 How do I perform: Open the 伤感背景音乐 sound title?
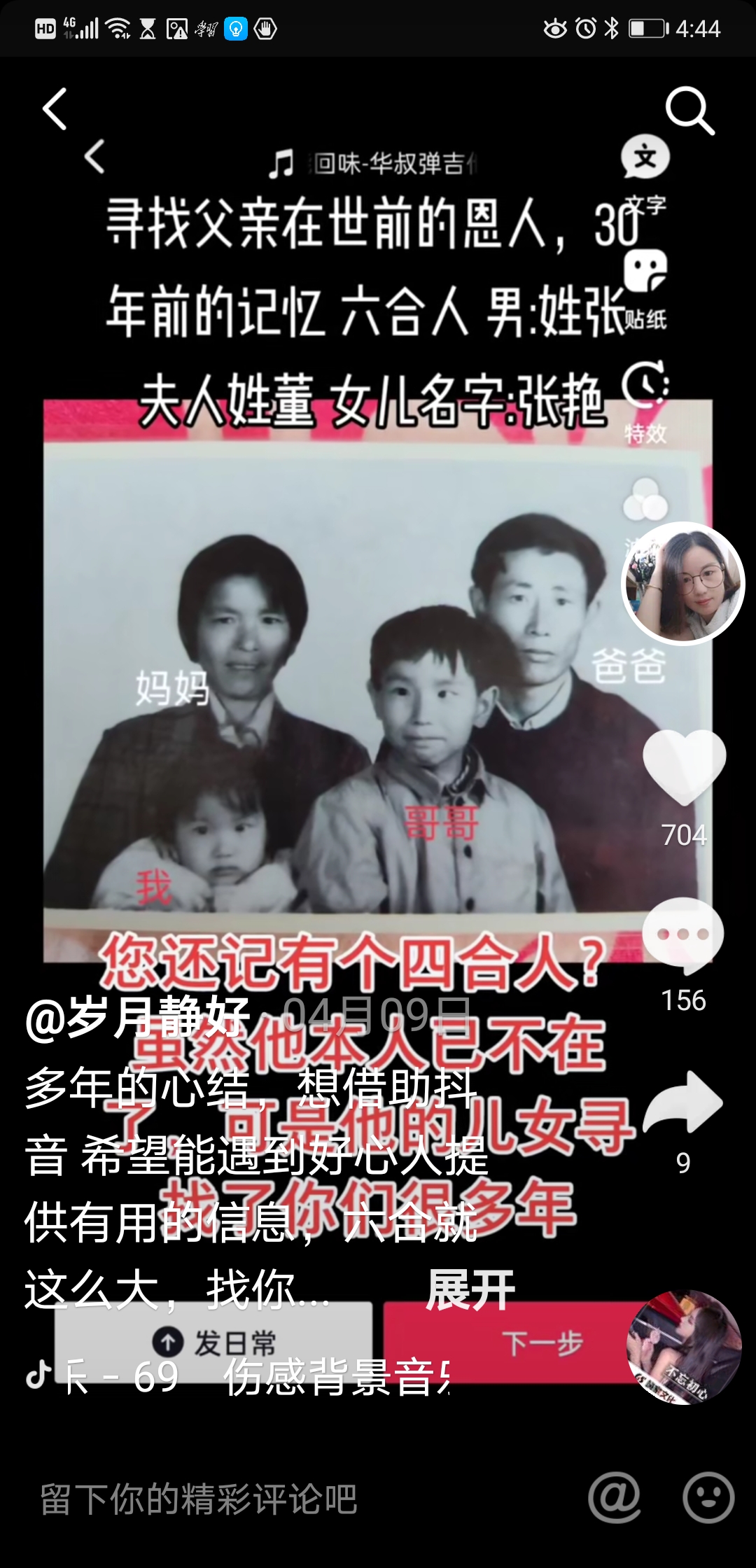click(336, 1377)
